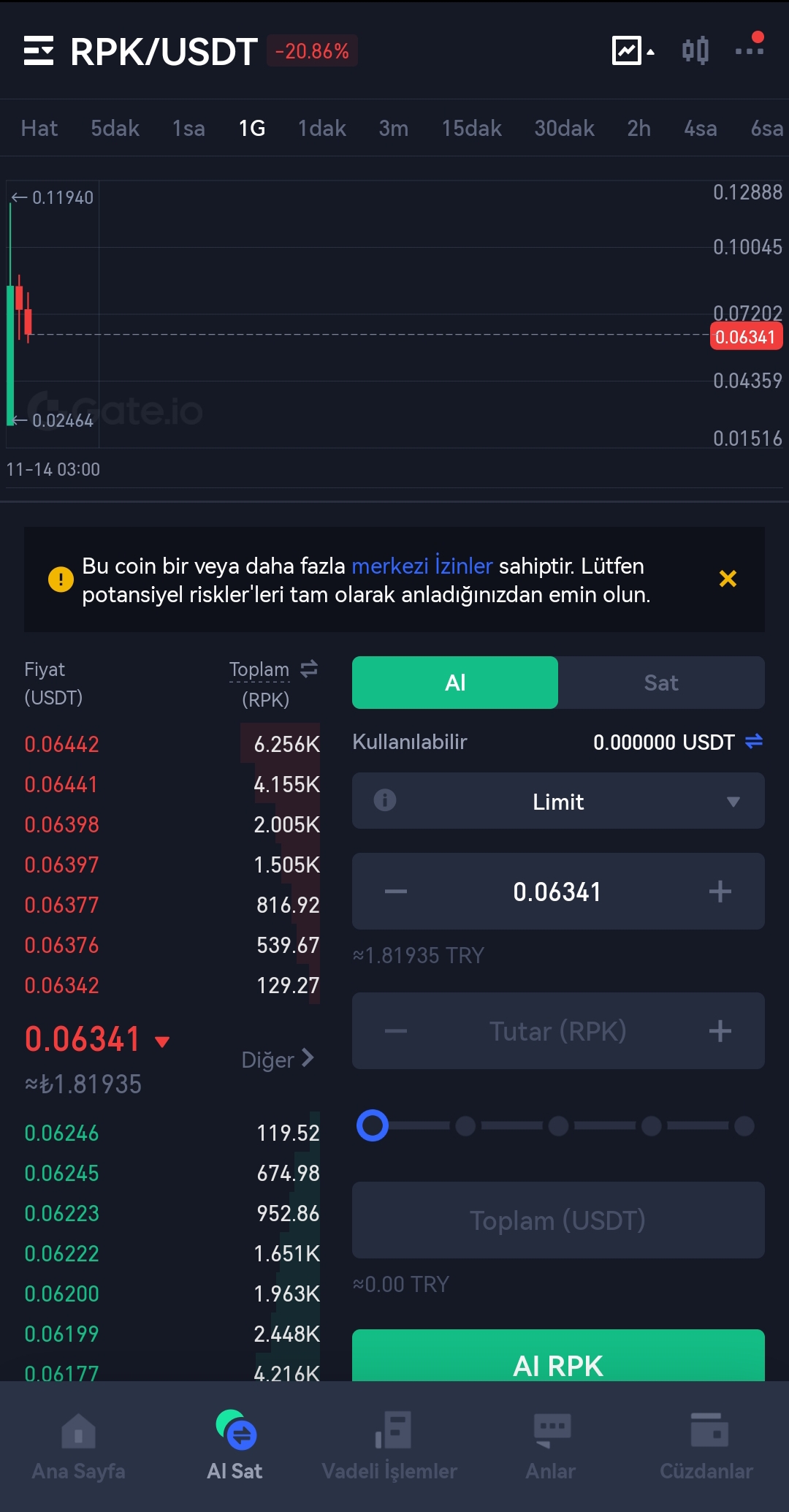Viewport: 789px width, 1512px height.
Task: Open the Vadeli İşlemler tab
Action: click(x=389, y=1447)
